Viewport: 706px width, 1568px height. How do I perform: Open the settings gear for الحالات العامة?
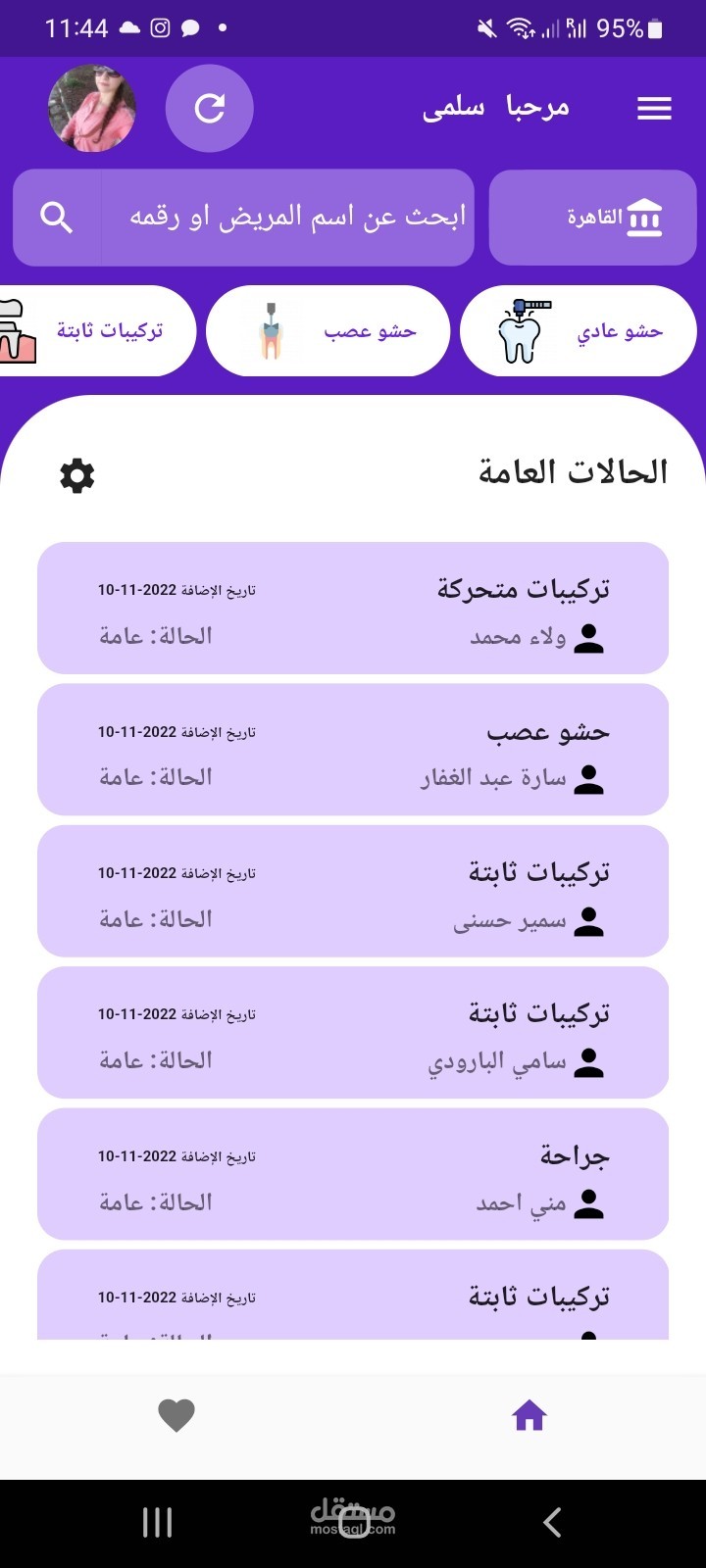tap(77, 476)
